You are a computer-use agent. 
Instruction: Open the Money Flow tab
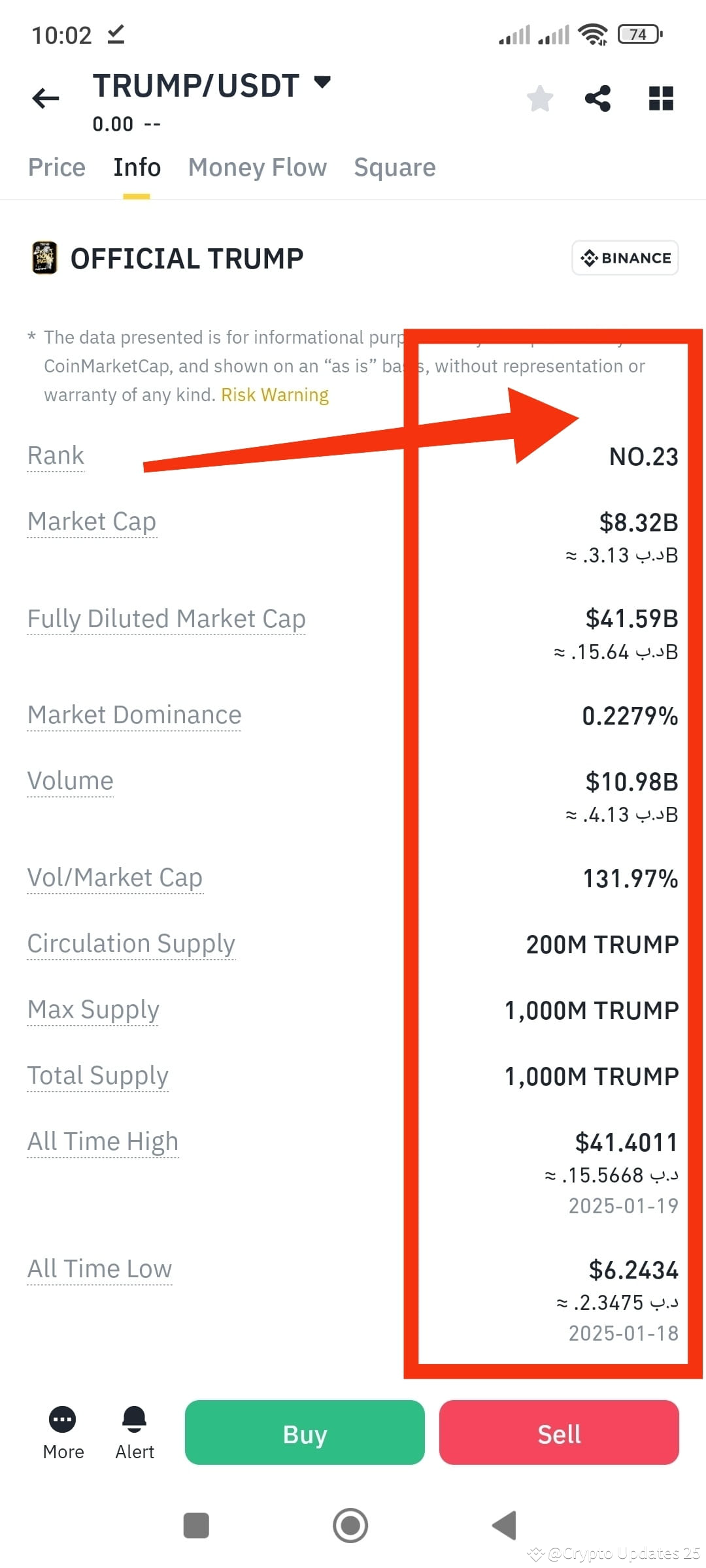tap(257, 167)
